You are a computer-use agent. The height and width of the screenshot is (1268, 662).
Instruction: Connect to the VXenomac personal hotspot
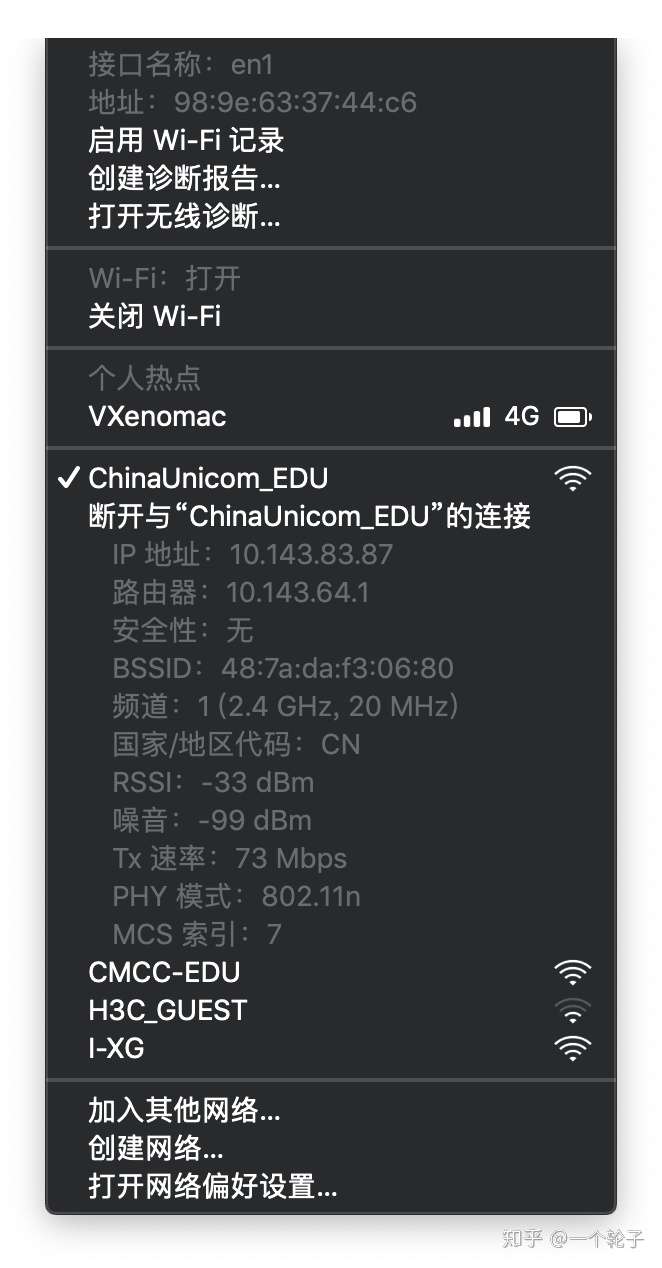coord(158,416)
